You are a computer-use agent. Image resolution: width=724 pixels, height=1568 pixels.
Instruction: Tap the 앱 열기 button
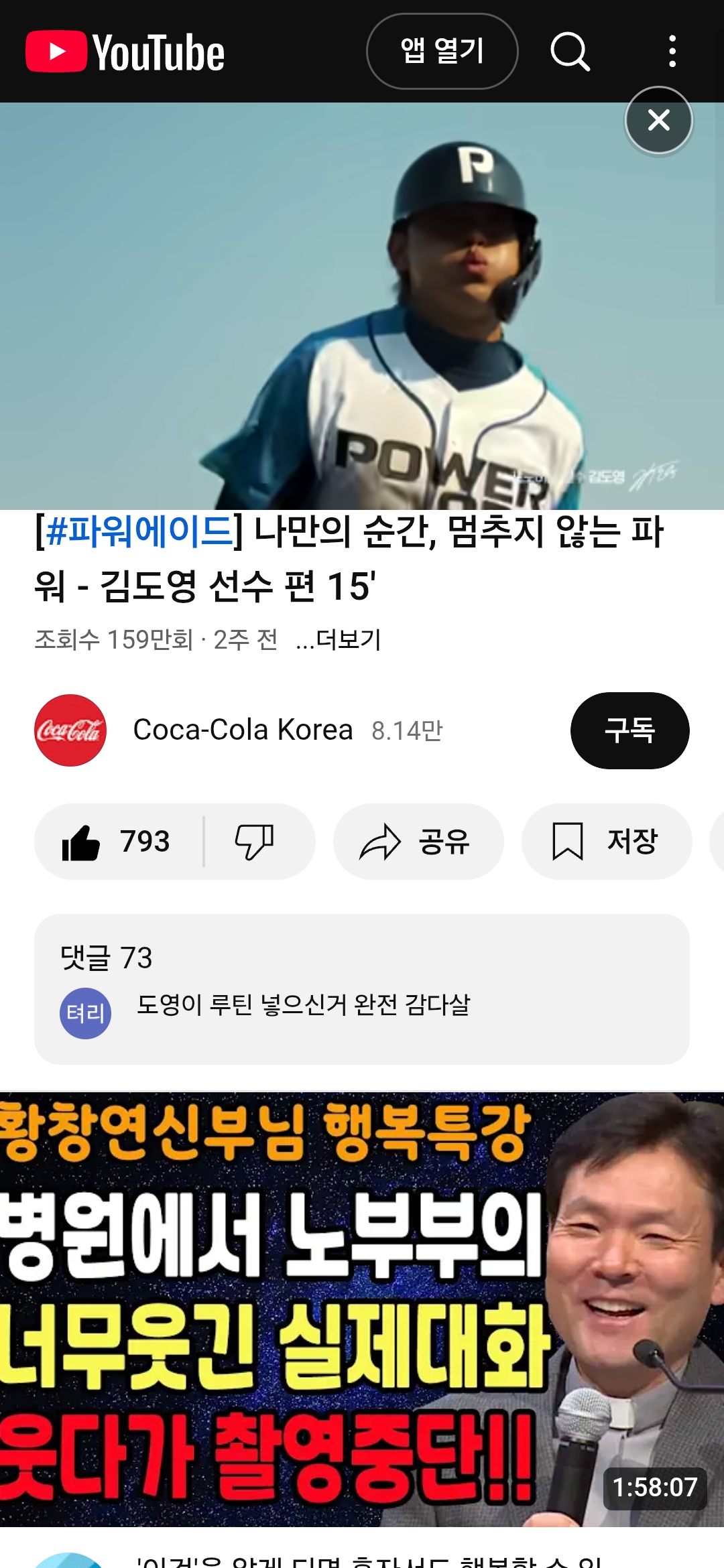click(442, 52)
